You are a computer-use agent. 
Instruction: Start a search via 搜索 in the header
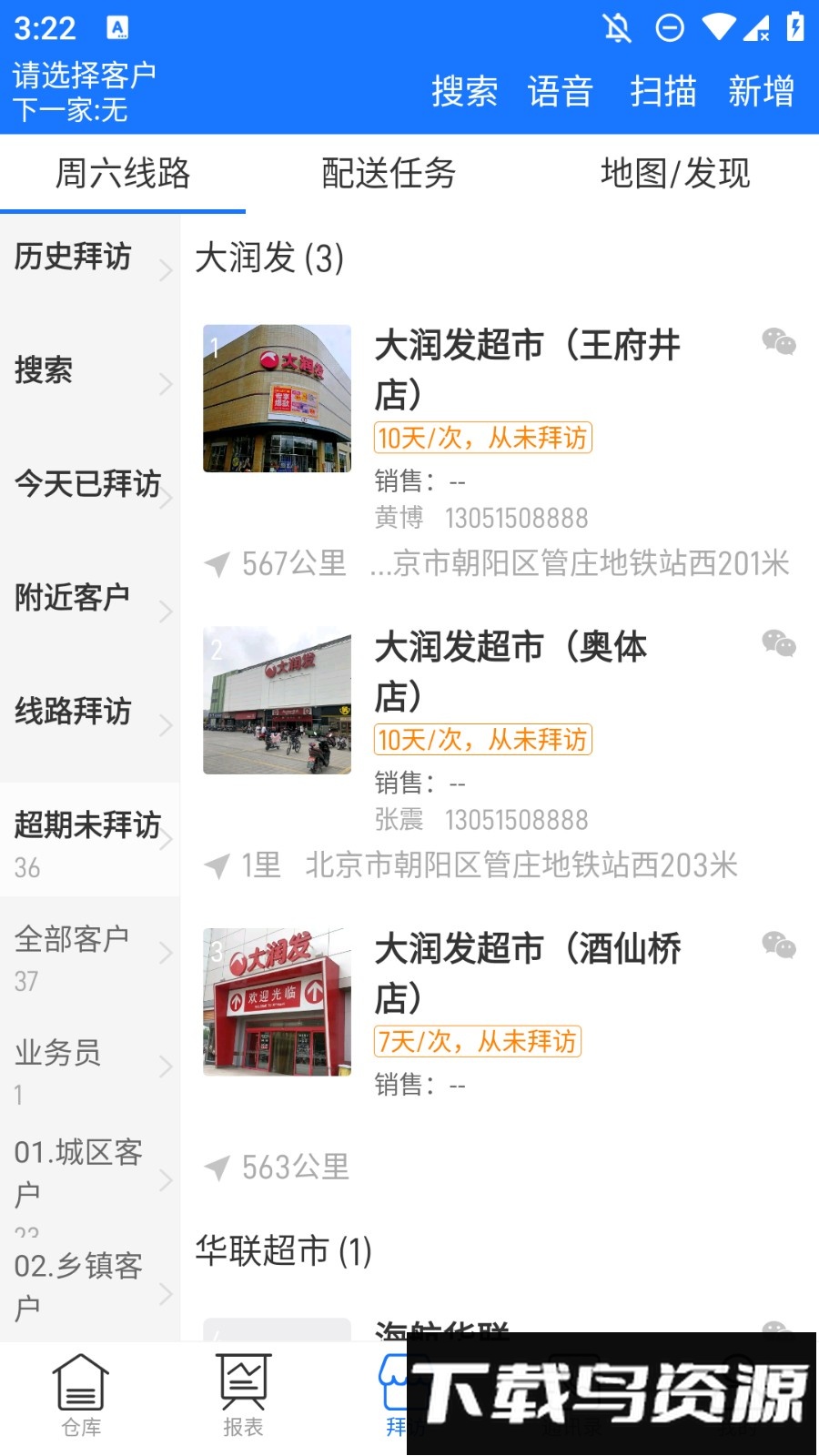pyautogui.click(x=465, y=91)
